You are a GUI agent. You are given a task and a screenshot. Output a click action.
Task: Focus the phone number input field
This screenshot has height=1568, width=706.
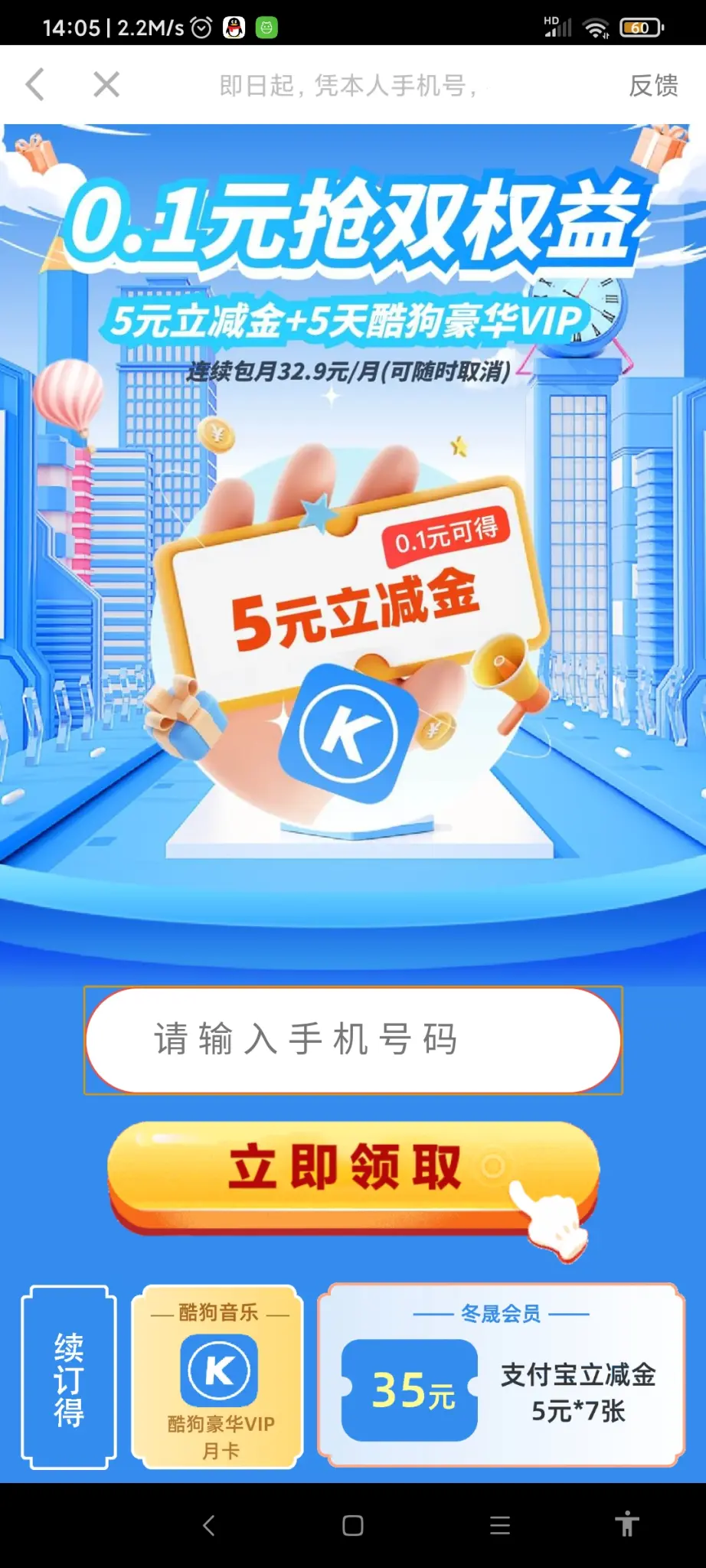pos(353,1040)
